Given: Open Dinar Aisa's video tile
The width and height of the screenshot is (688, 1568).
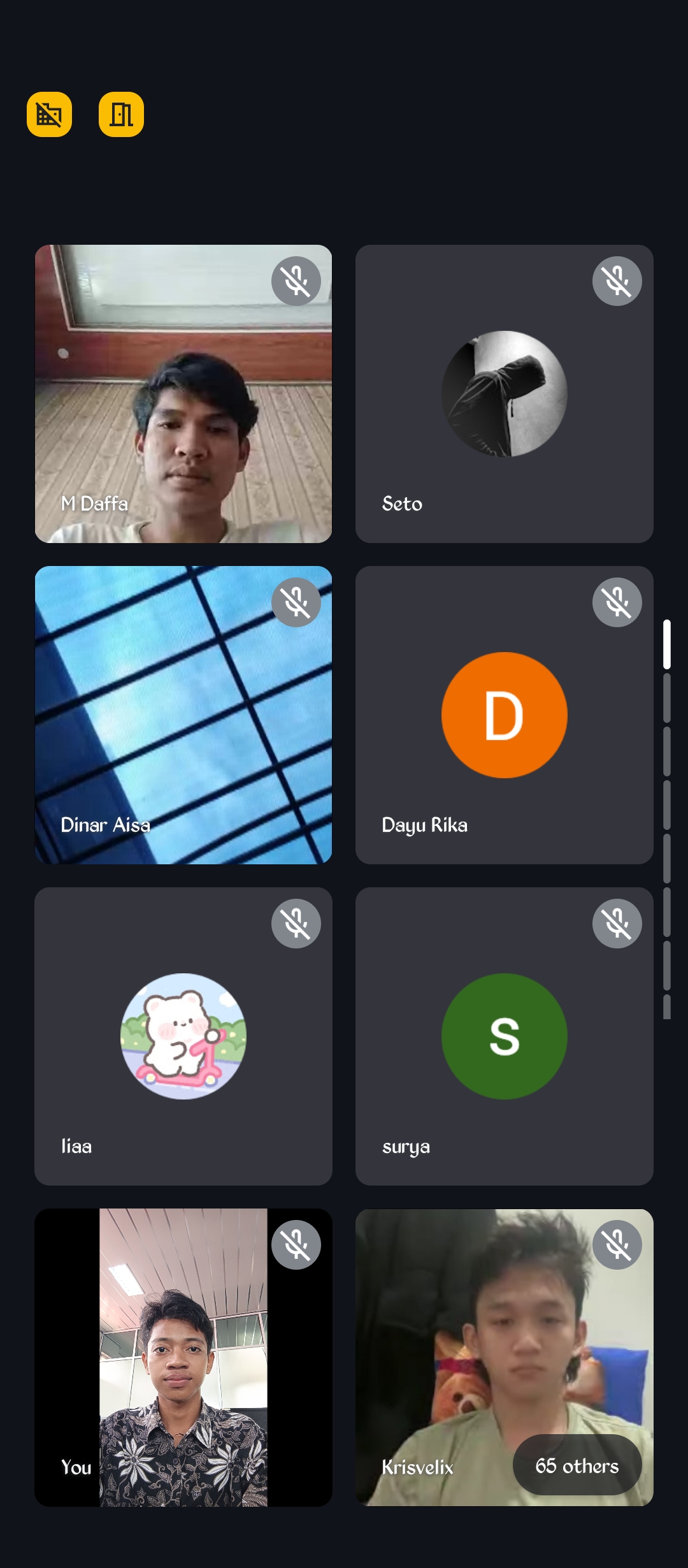Looking at the screenshot, I should tap(183, 715).
